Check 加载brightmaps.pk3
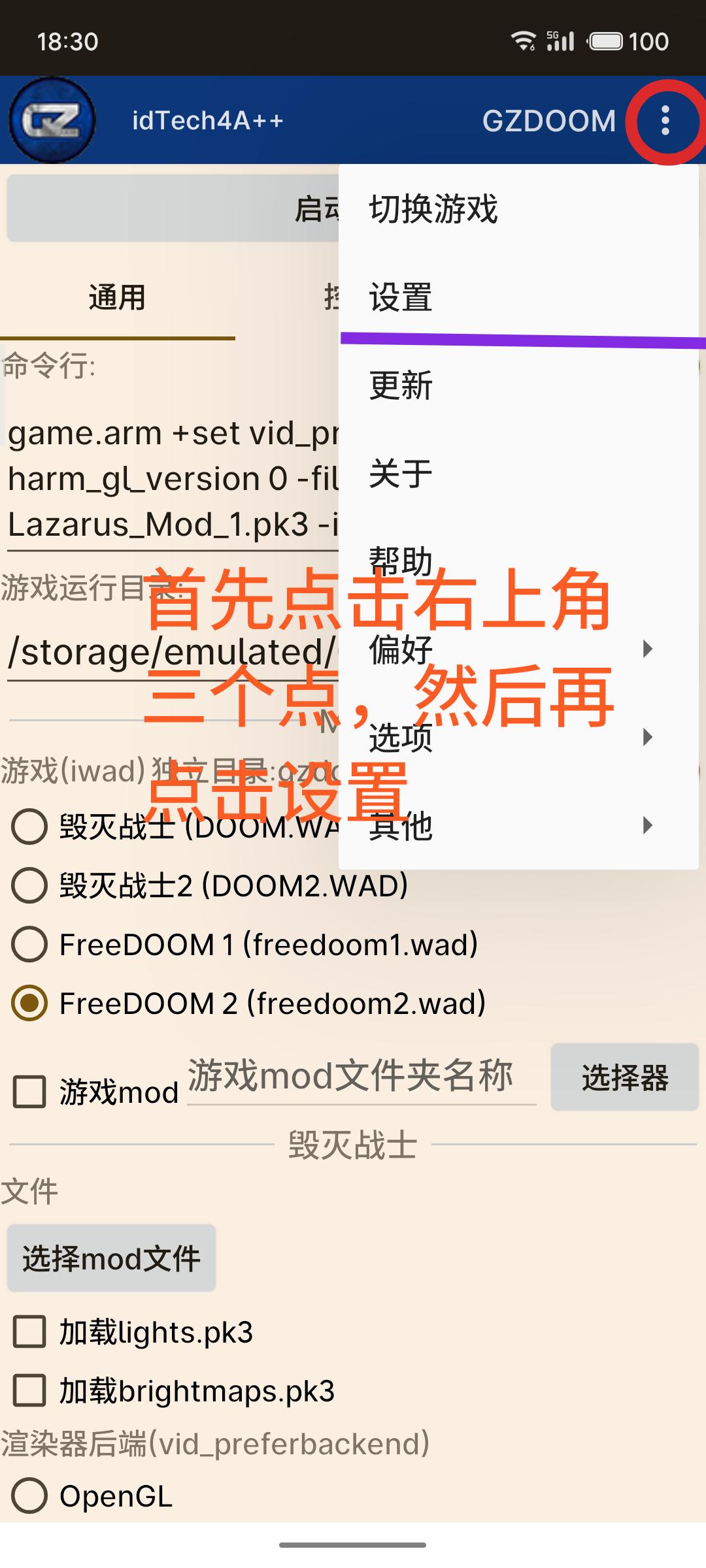 click(30, 1391)
